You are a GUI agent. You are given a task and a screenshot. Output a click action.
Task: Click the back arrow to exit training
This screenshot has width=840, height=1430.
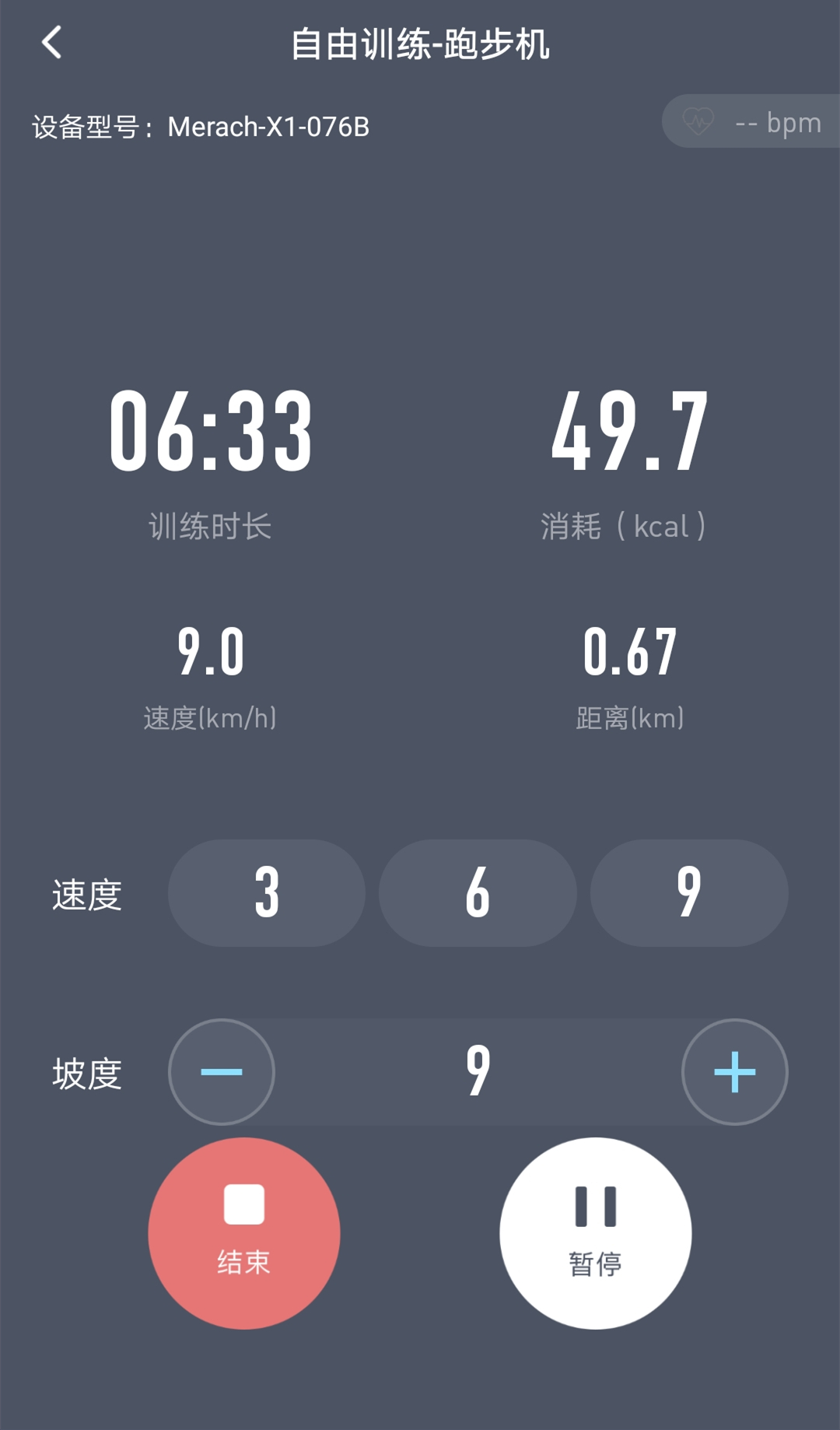pos(52,43)
